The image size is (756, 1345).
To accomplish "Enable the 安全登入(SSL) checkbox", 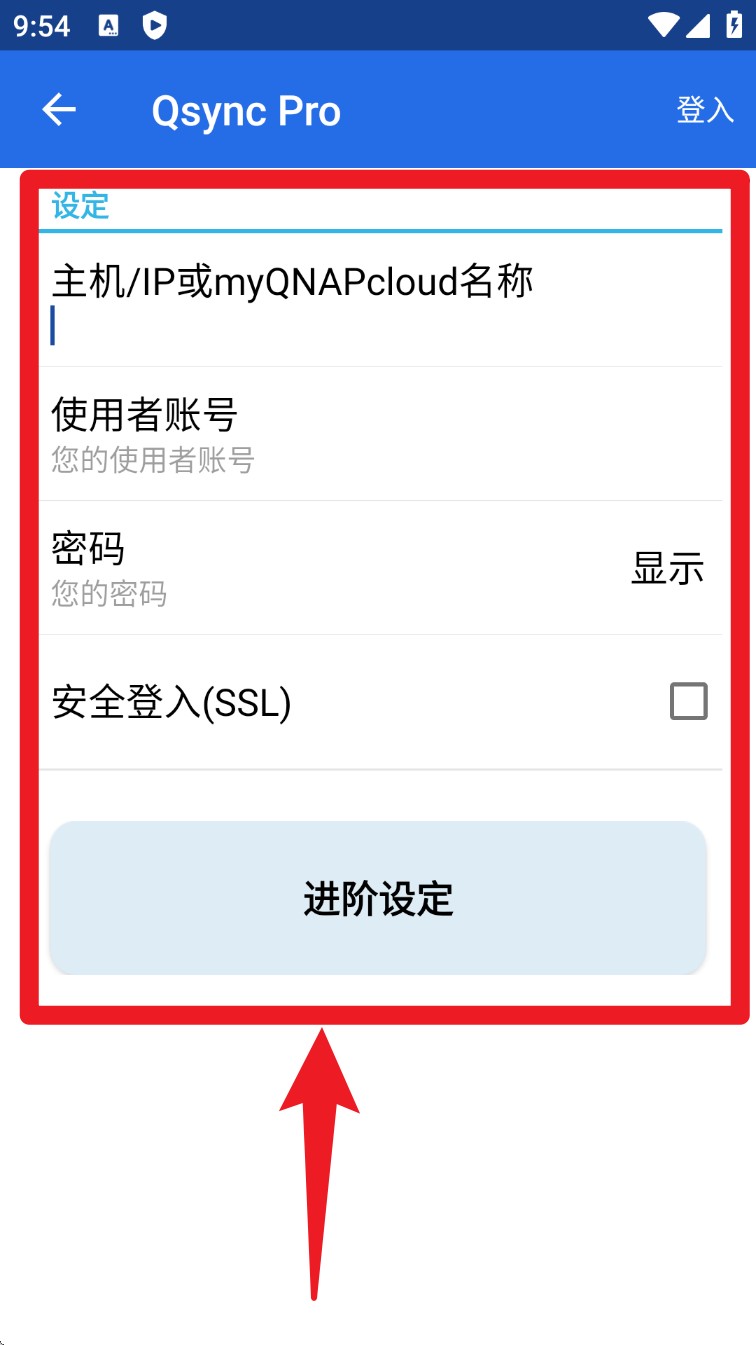I will click(689, 701).
